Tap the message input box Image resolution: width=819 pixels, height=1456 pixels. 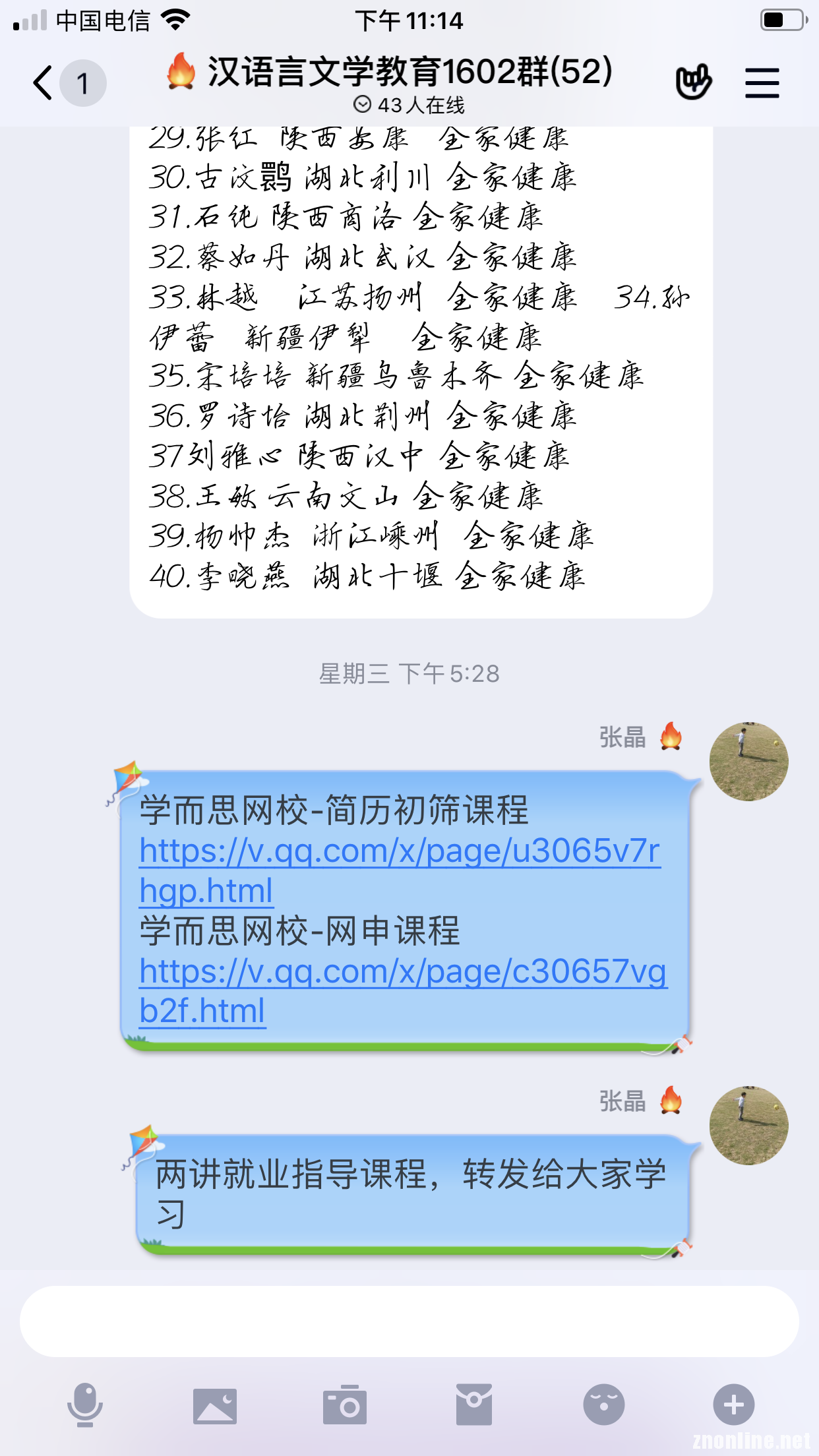point(409,1321)
